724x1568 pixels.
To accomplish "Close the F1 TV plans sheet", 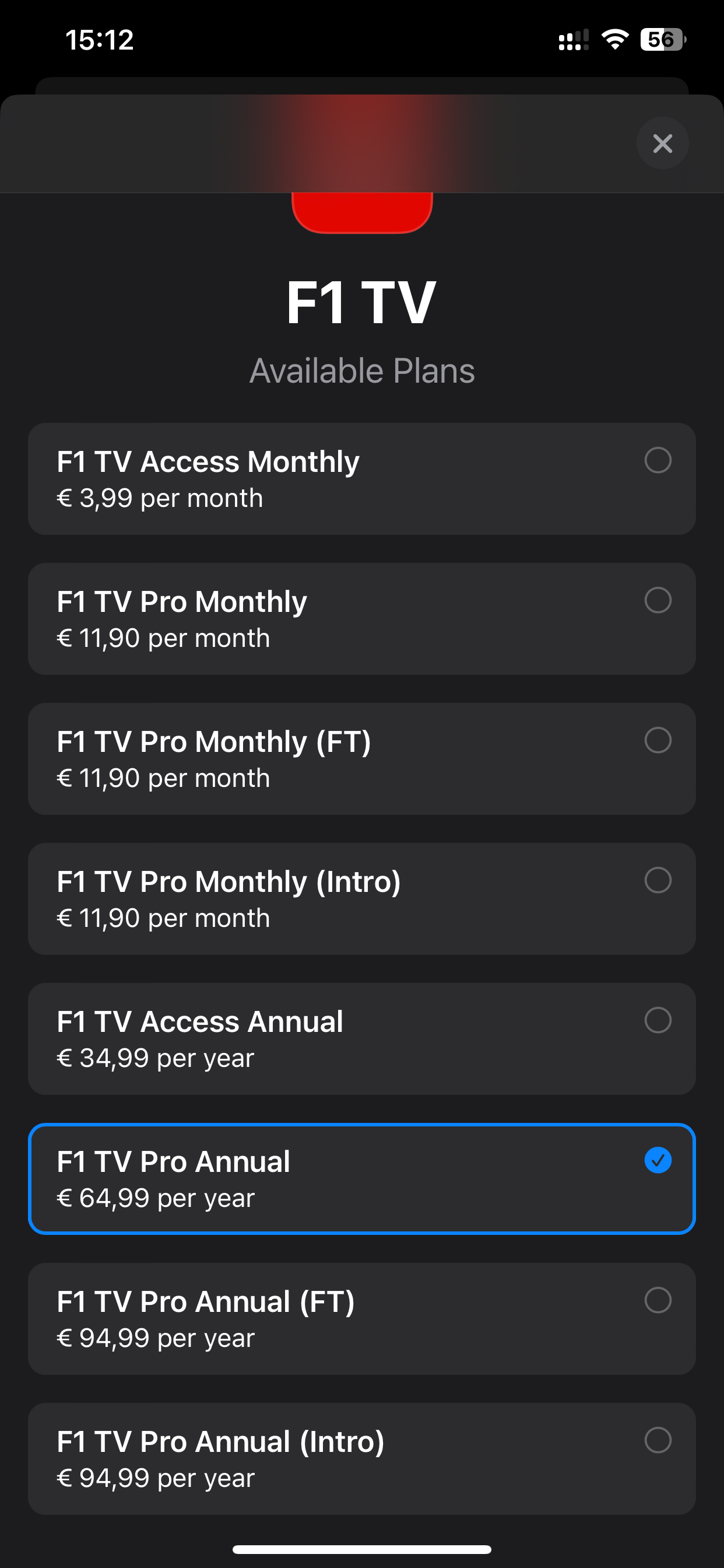I will pyautogui.click(x=662, y=143).
